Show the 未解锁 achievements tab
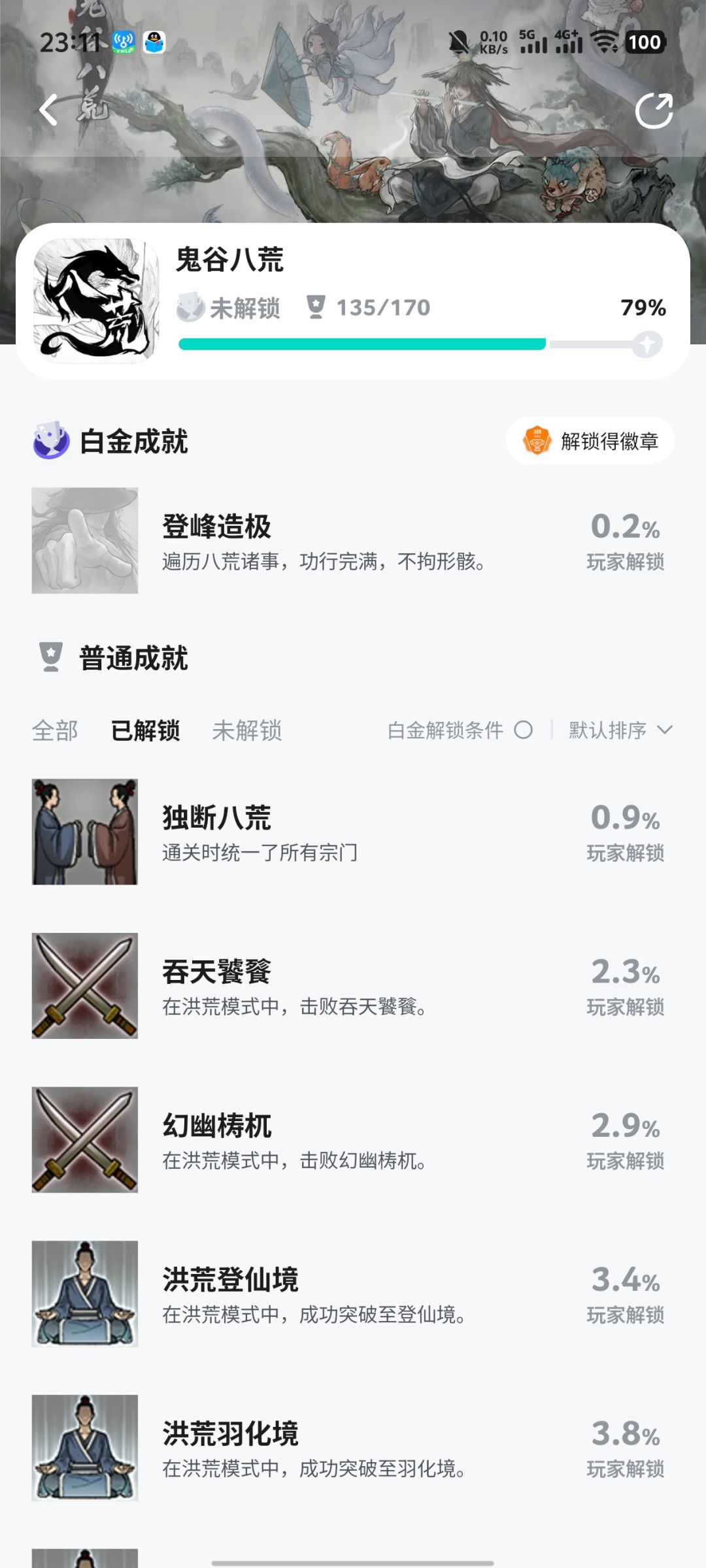The image size is (706, 1568). pyautogui.click(x=247, y=730)
